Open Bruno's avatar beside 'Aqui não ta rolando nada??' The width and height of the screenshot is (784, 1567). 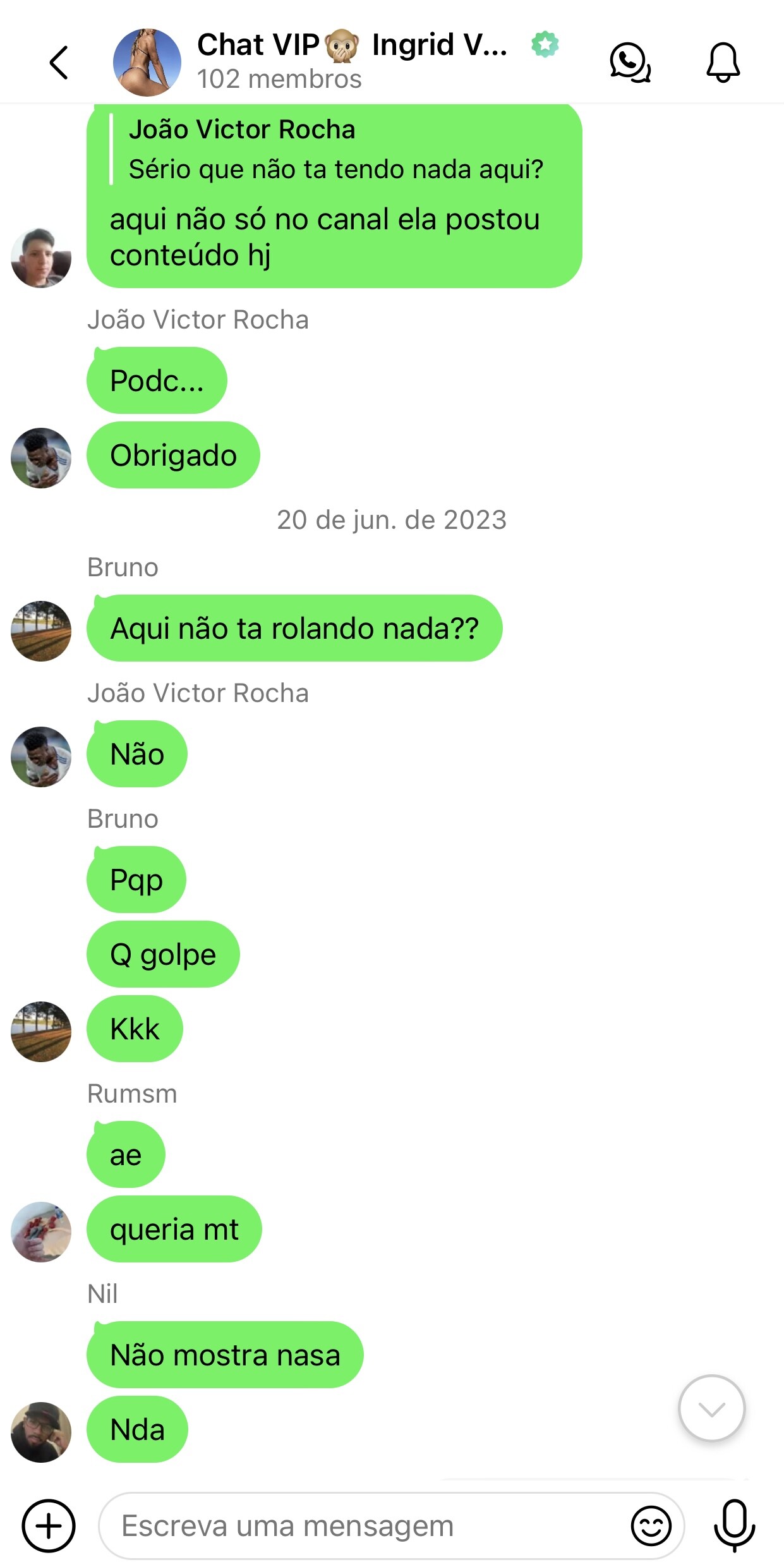point(41,631)
